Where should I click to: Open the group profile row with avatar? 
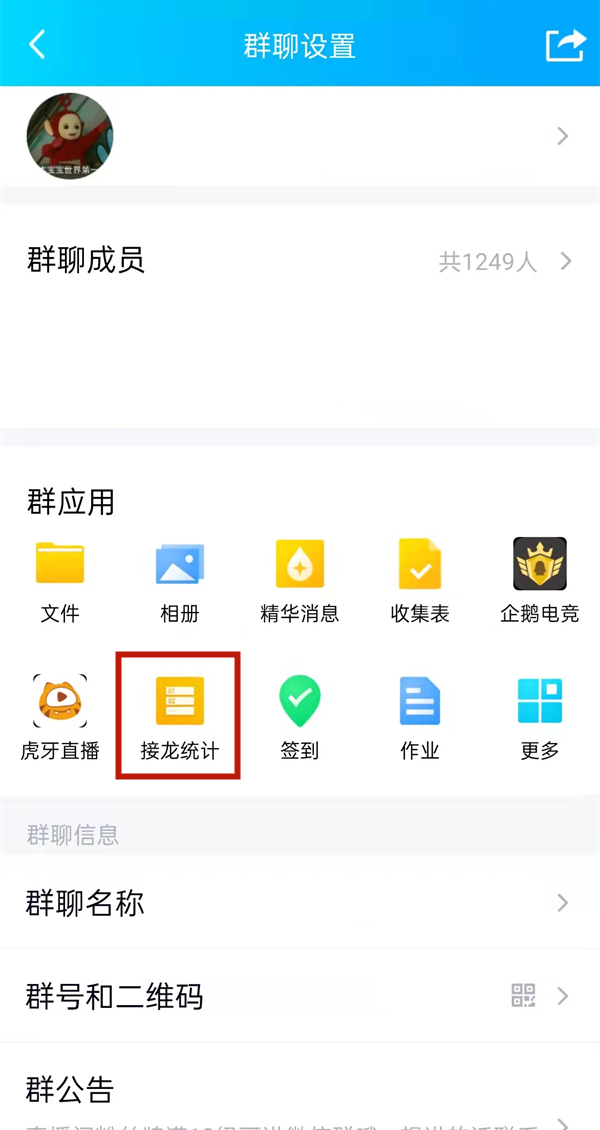[300, 136]
